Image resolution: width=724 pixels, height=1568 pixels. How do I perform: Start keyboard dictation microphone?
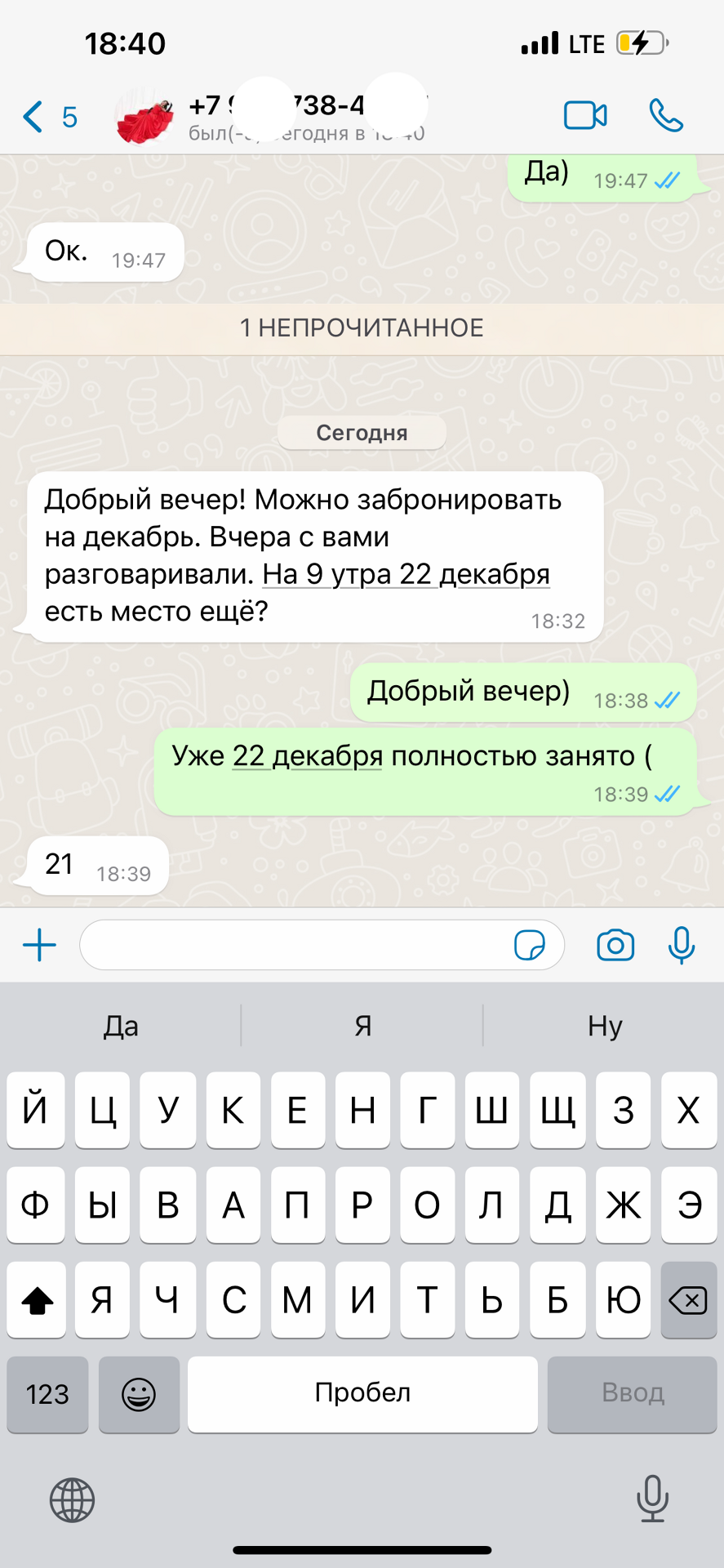click(x=652, y=1498)
